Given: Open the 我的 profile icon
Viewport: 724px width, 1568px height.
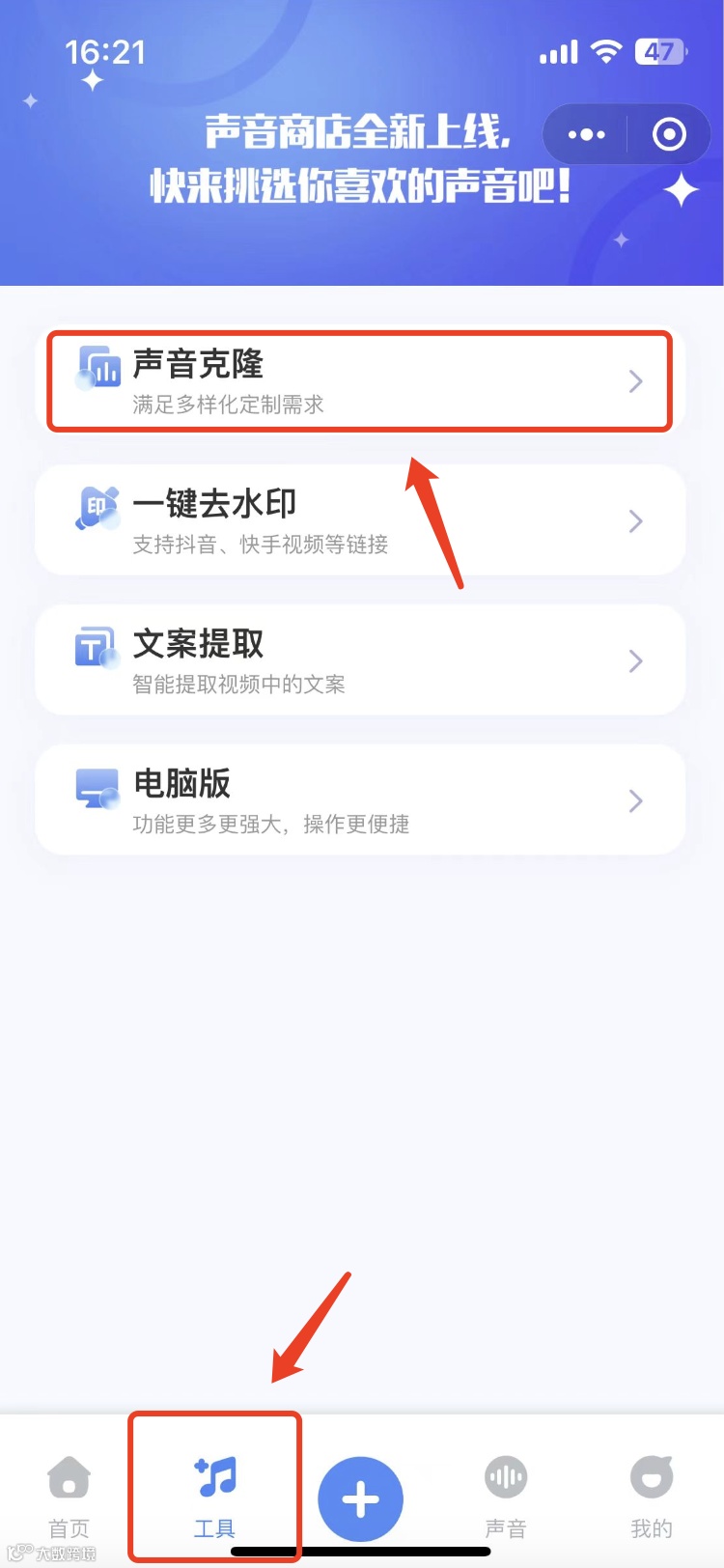Looking at the screenshot, I should pos(652,1474).
